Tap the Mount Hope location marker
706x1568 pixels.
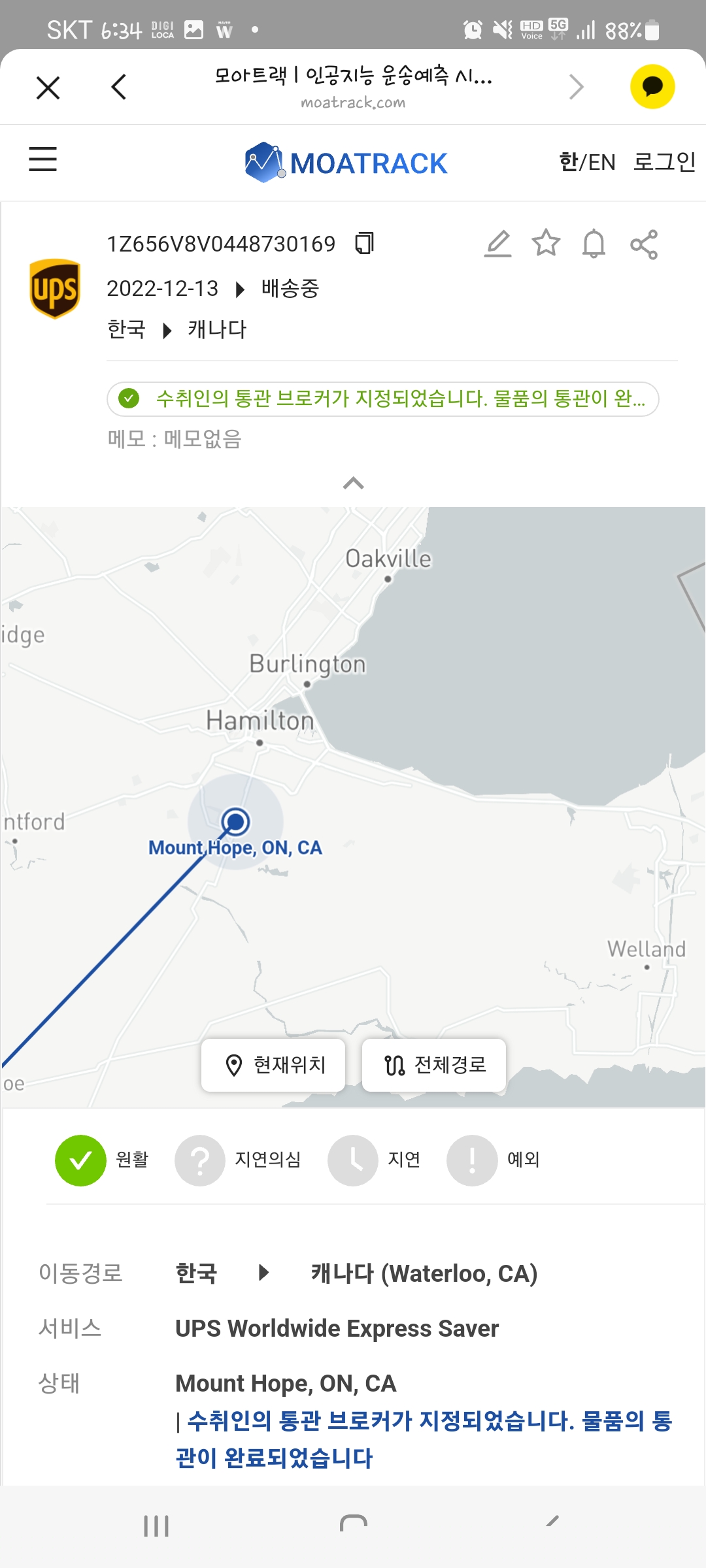(235, 821)
